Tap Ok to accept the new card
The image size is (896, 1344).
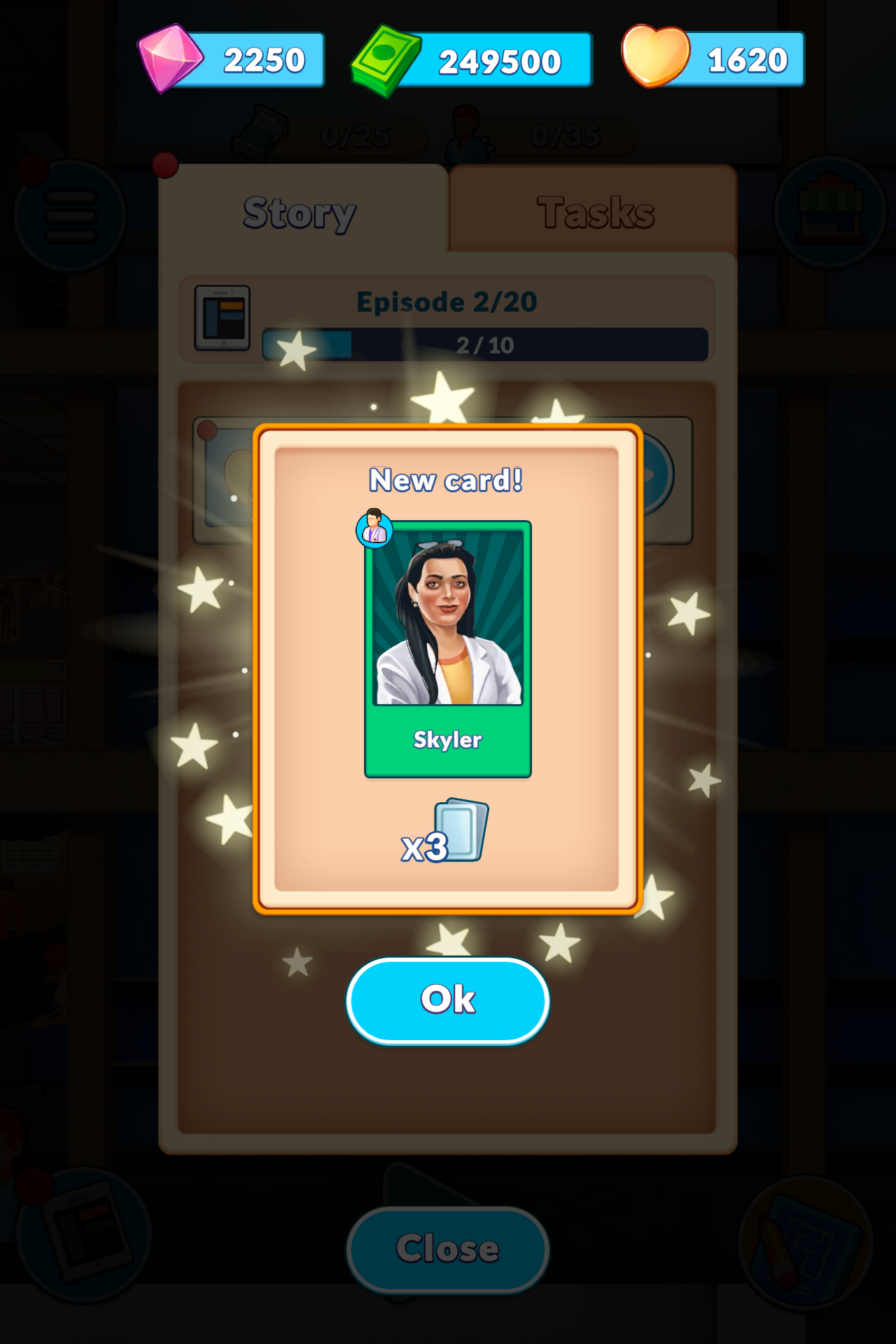[x=447, y=1000]
